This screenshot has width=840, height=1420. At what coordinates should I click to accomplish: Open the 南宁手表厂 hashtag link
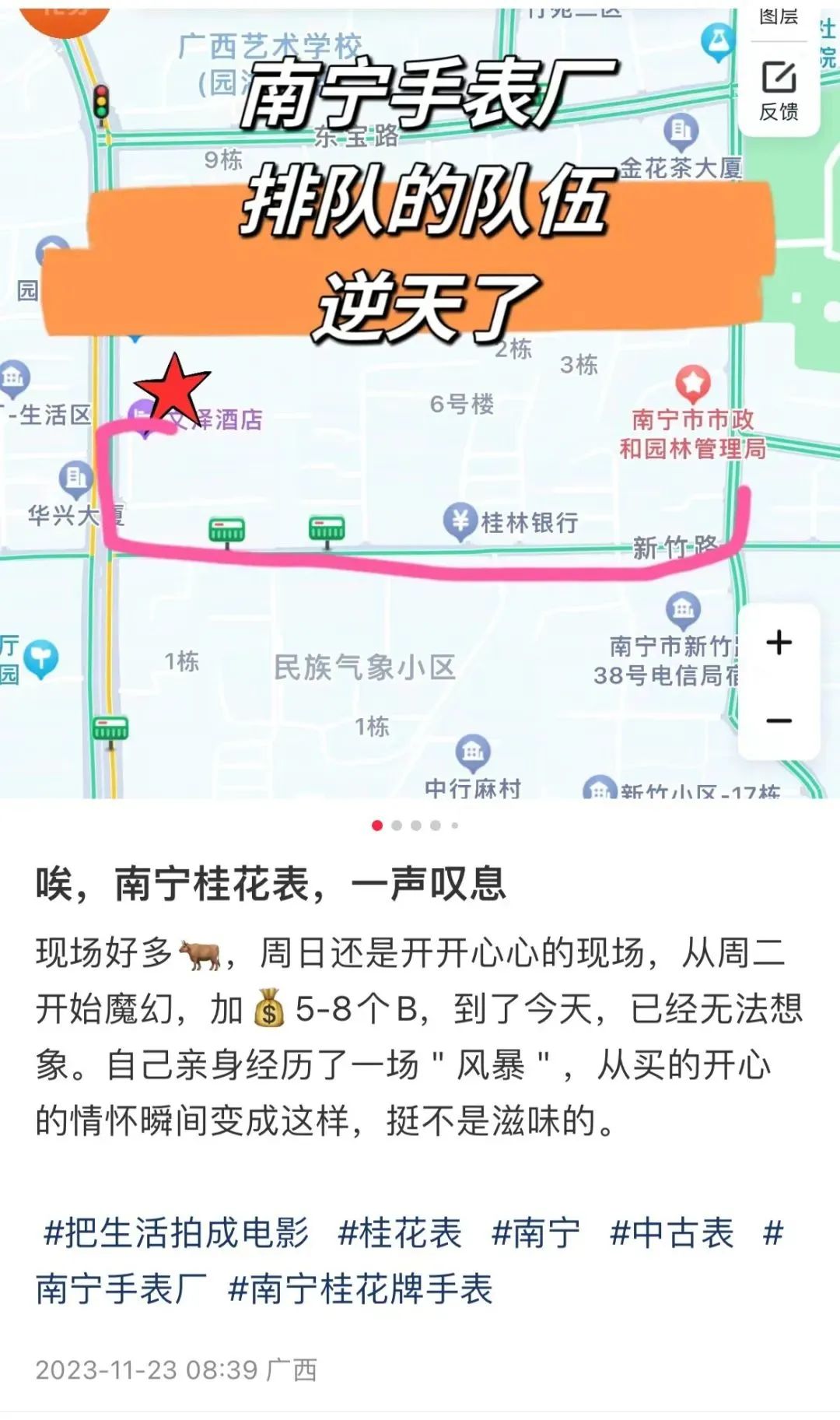pos(121,1289)
